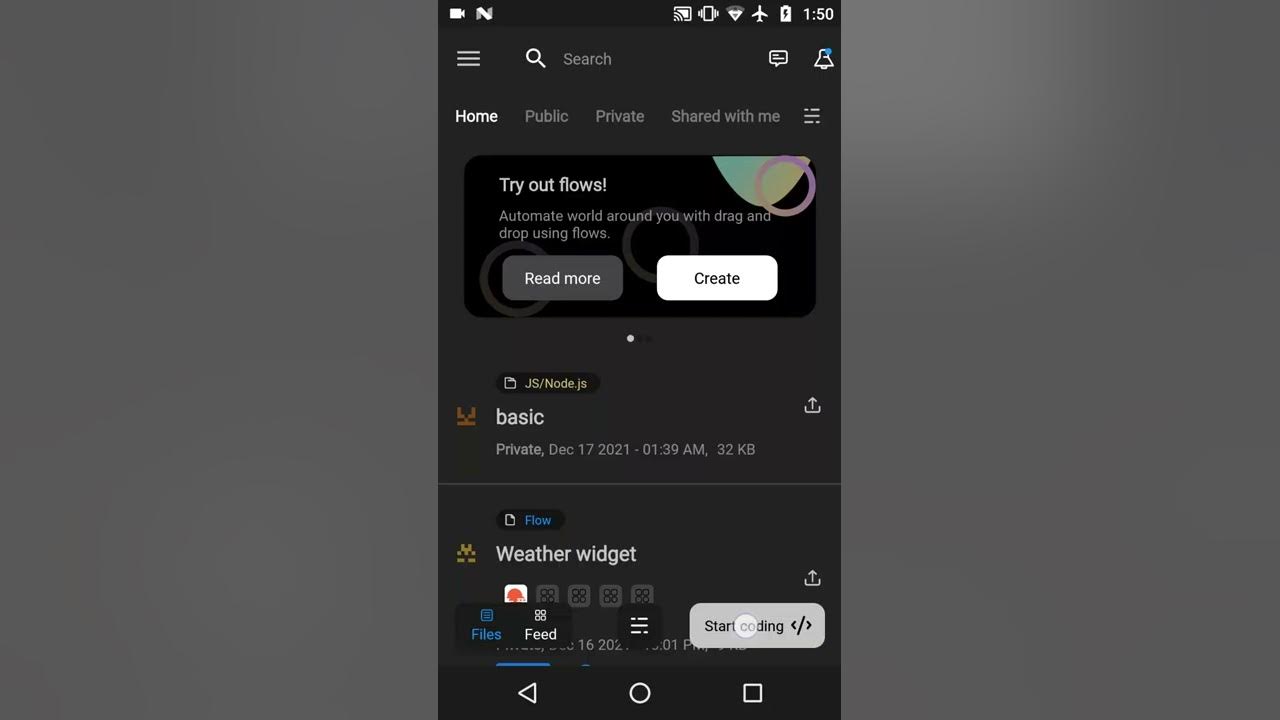Switch to the Private tab
This screenshot has width=1280, height=720.
pyautogui.click(x=620, y=116)
